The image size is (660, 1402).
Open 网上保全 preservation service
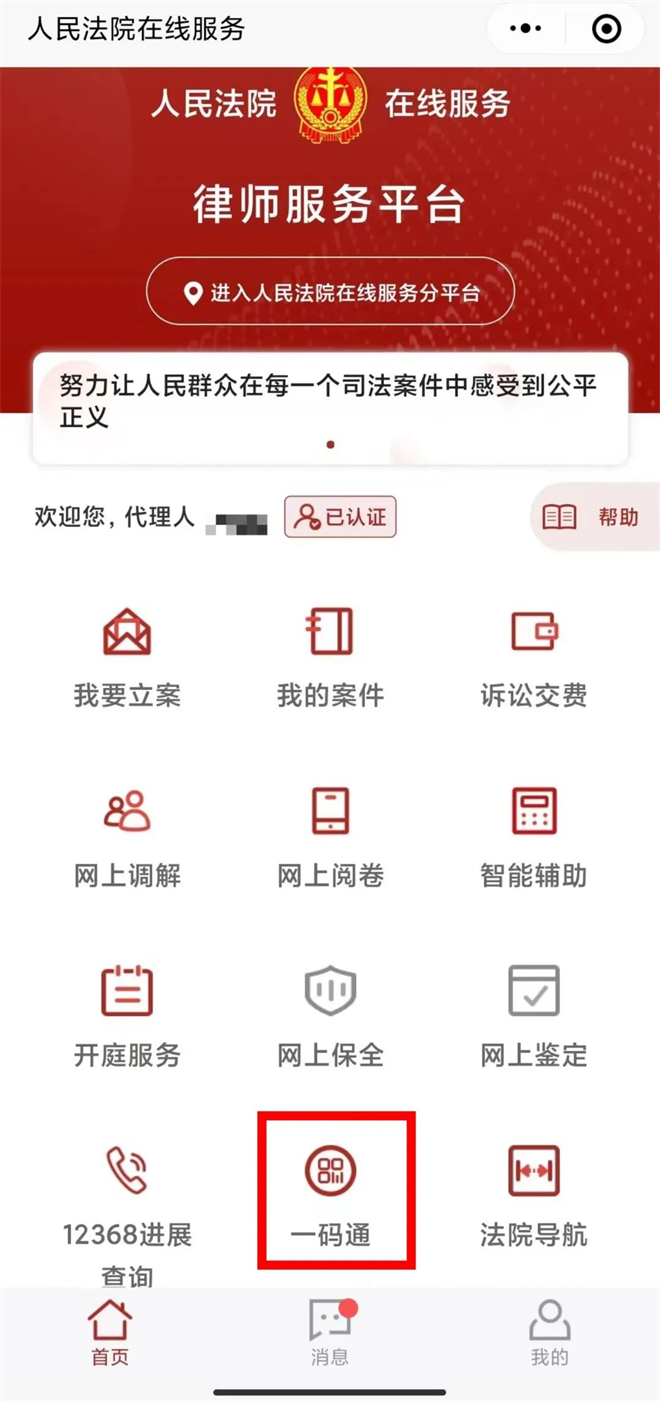(330, 1014)
